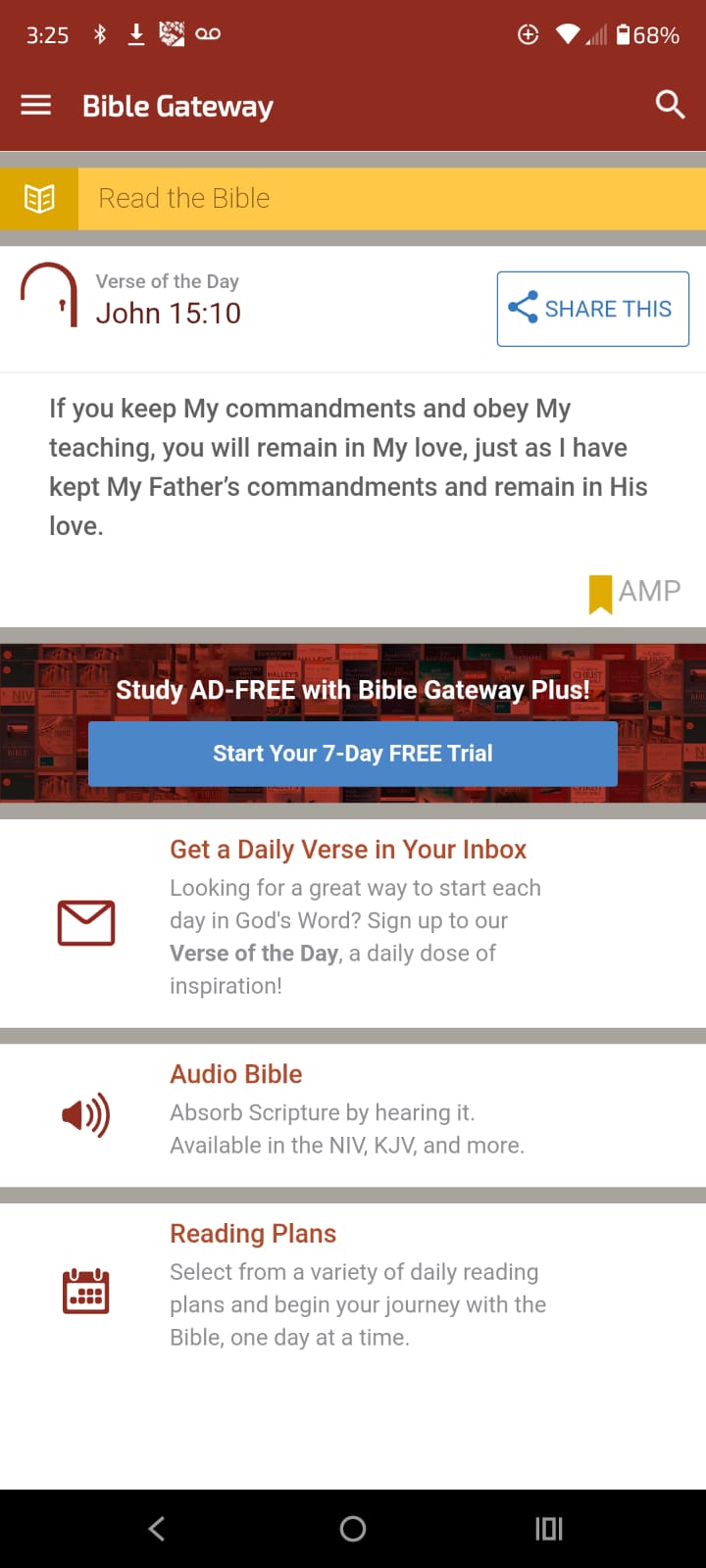The width and height of the screenshot is (706, 1568).
Task: Start Your 7-Day FREE Trial
Action: (x=353, y=754)
